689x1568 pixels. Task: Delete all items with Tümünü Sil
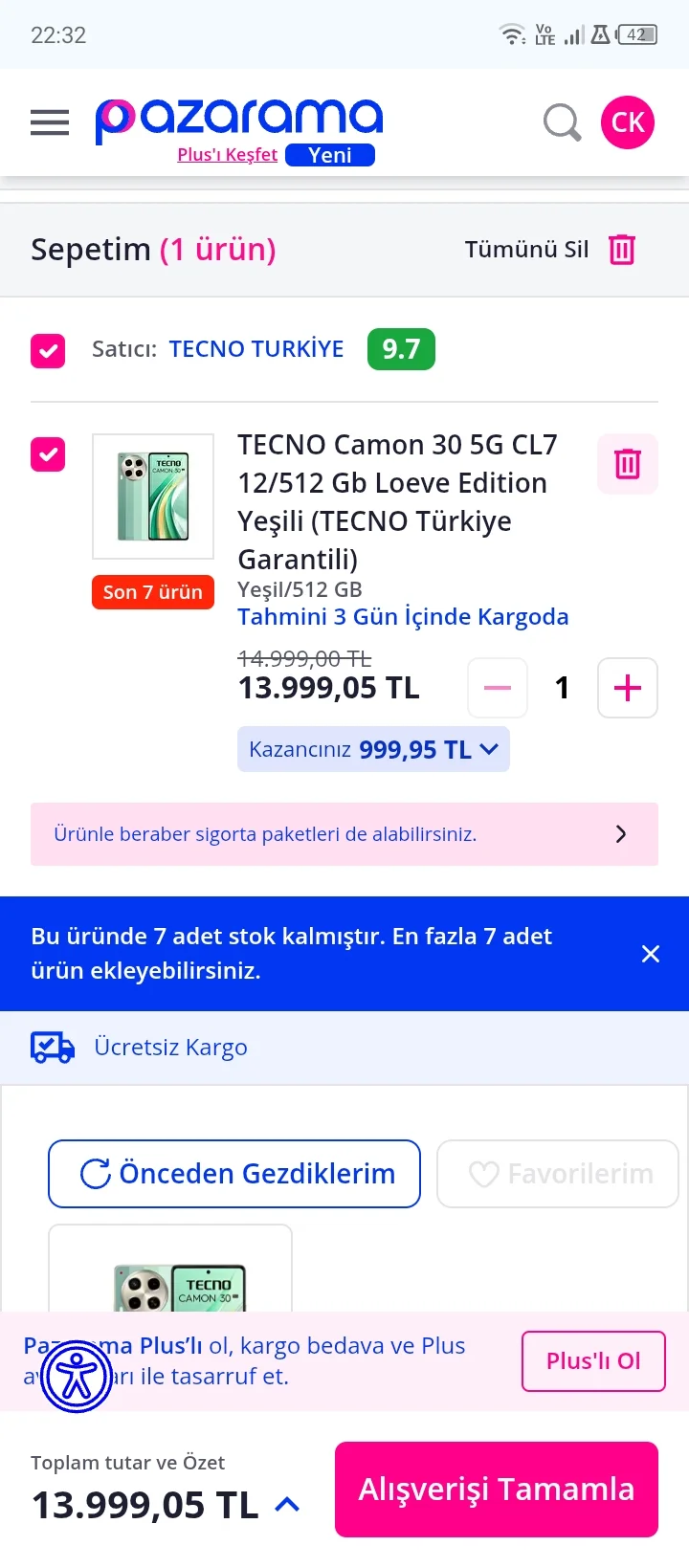tap(550, 250)
